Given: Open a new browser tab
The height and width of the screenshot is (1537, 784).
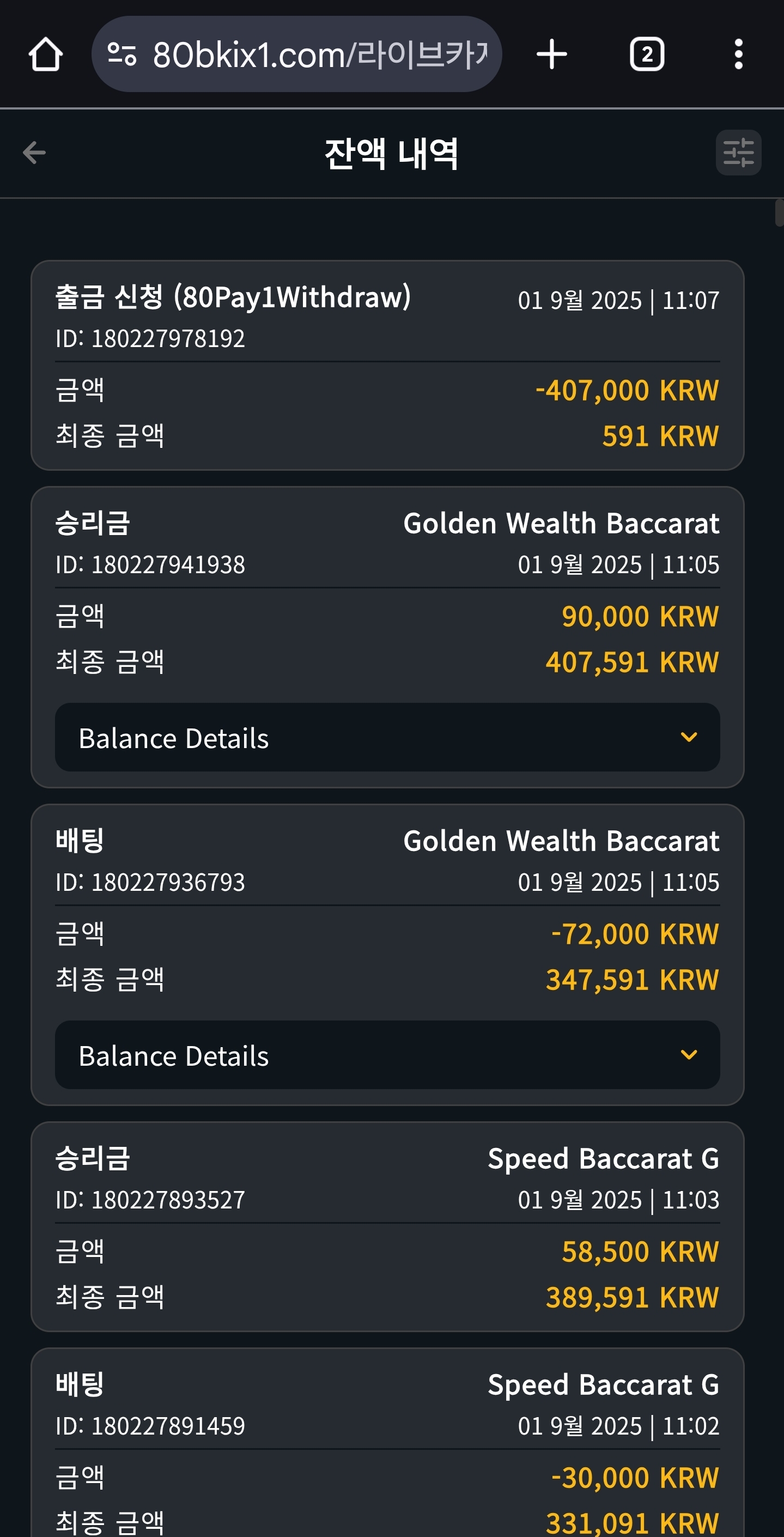Looking at the screenshot, I should [x=551, y=54].
